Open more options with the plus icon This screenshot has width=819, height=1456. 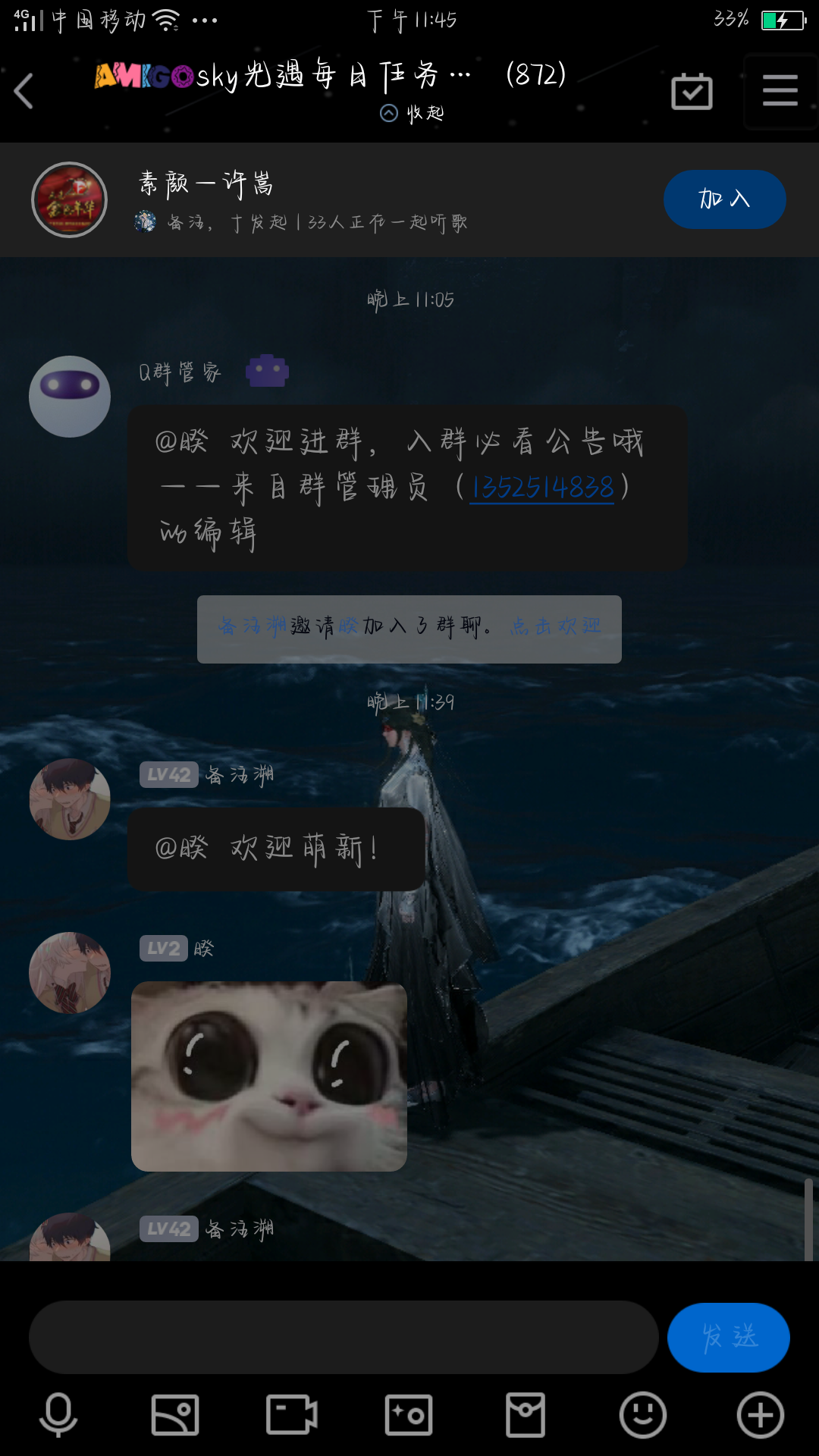(x=760, y=1415)
